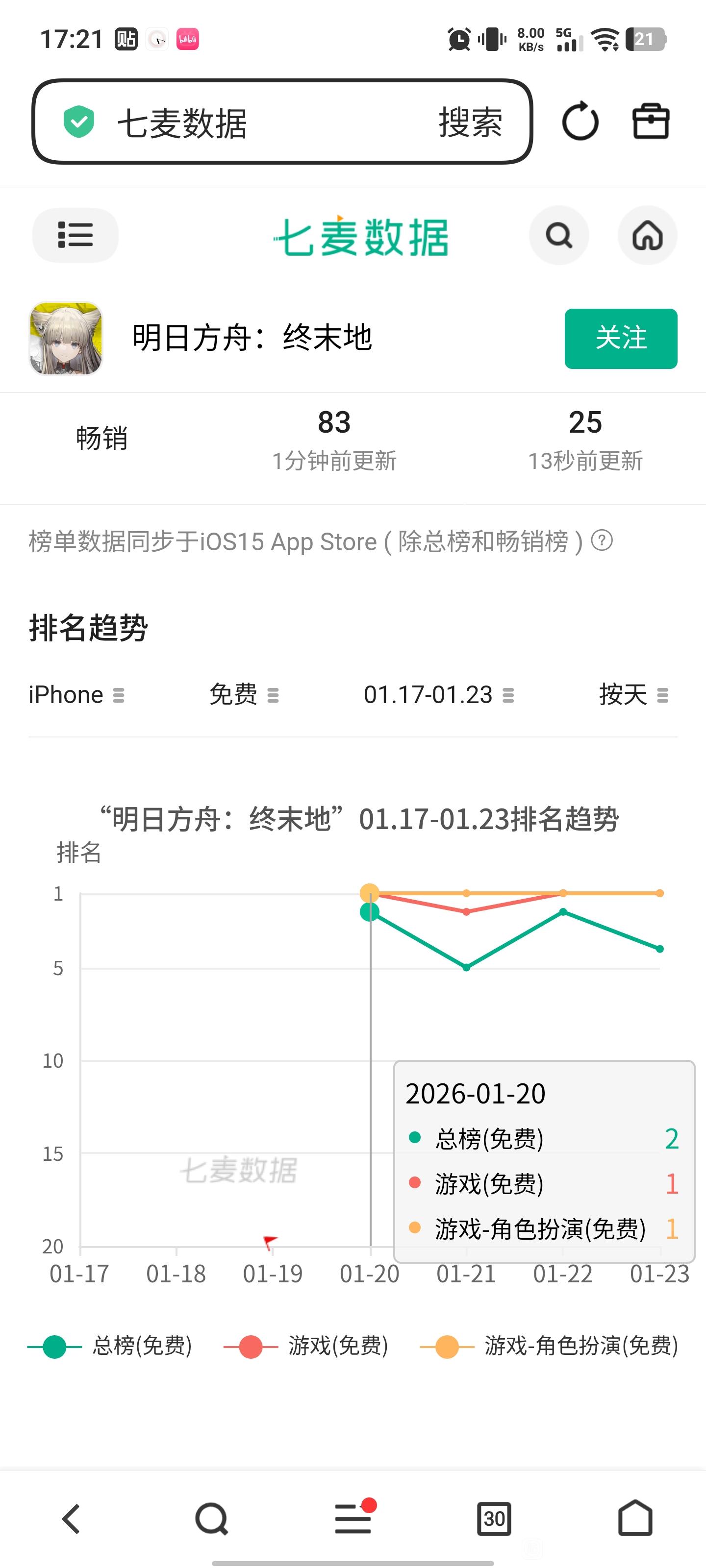Open the browser menu with red dot
The image size is (706, 1568).
tap(353, 1519)
